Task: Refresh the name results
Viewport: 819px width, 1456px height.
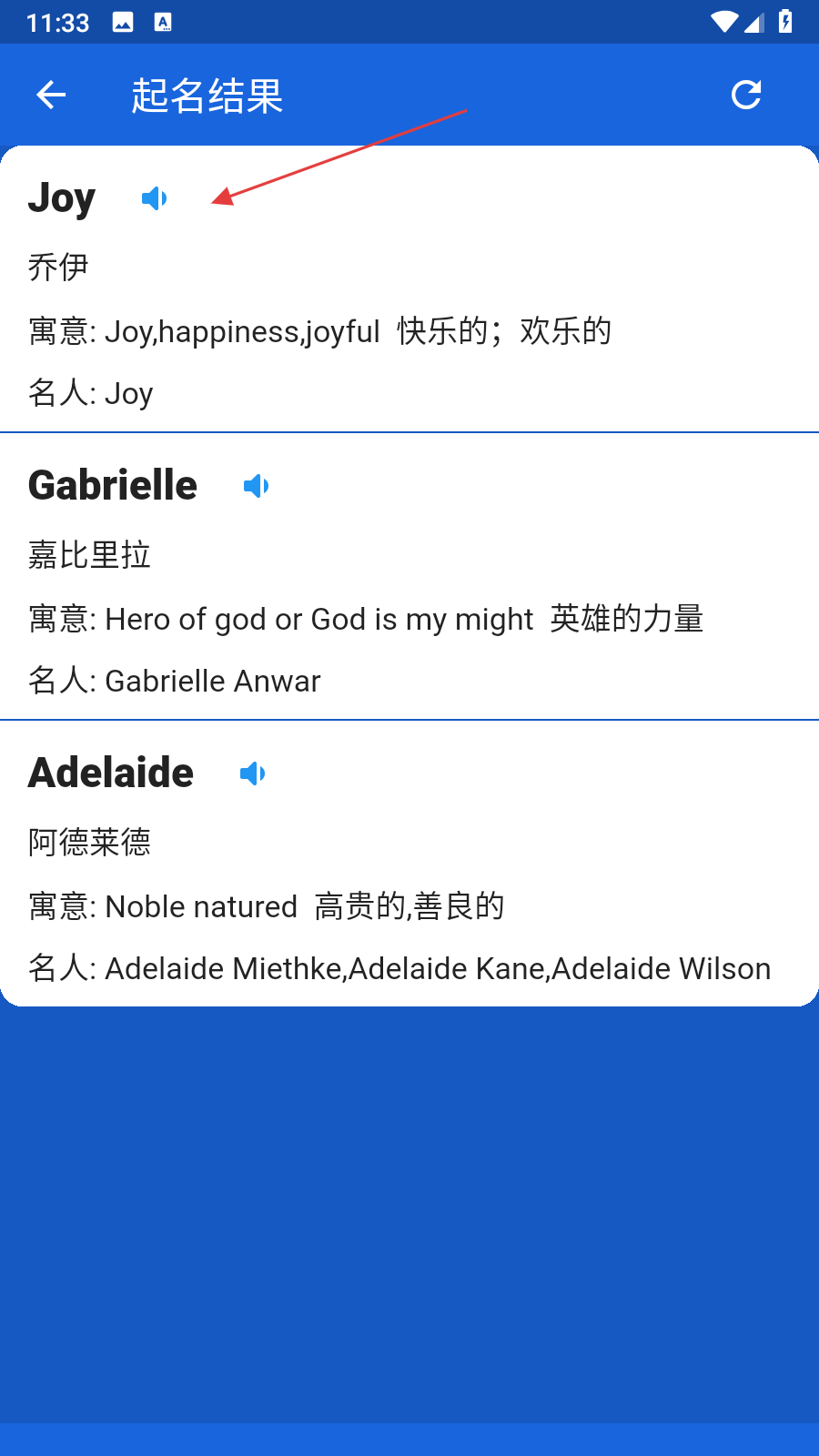Action: tap(746, 95)
